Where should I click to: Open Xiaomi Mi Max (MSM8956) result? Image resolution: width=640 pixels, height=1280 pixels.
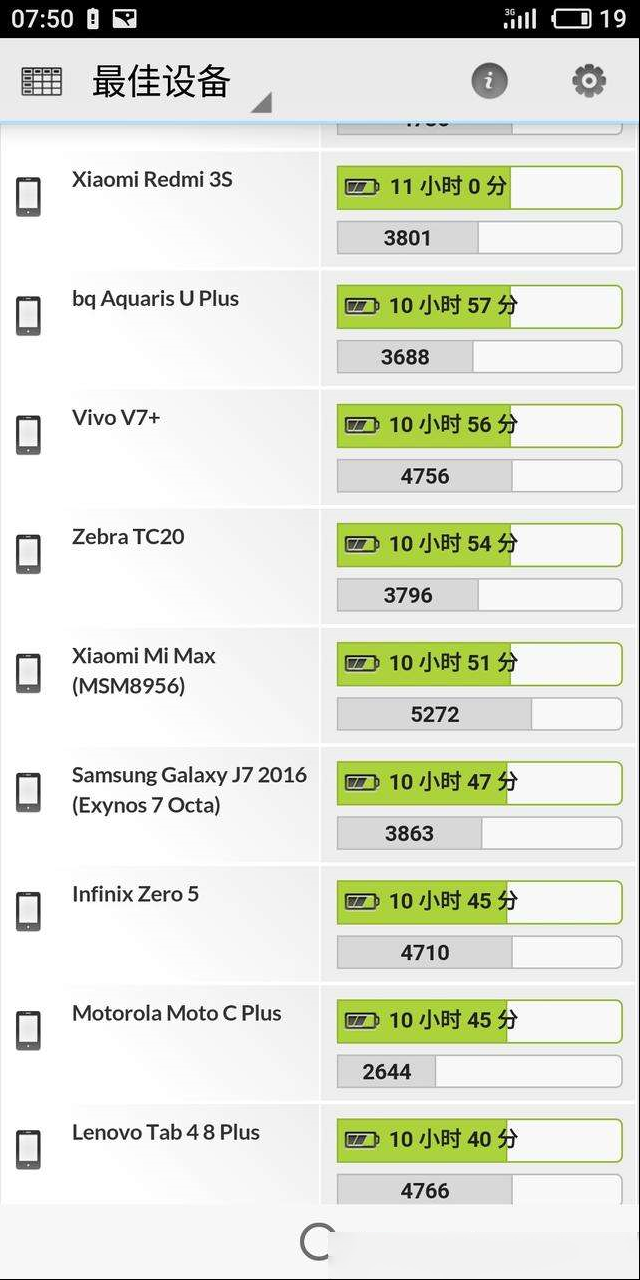point(320,685)
